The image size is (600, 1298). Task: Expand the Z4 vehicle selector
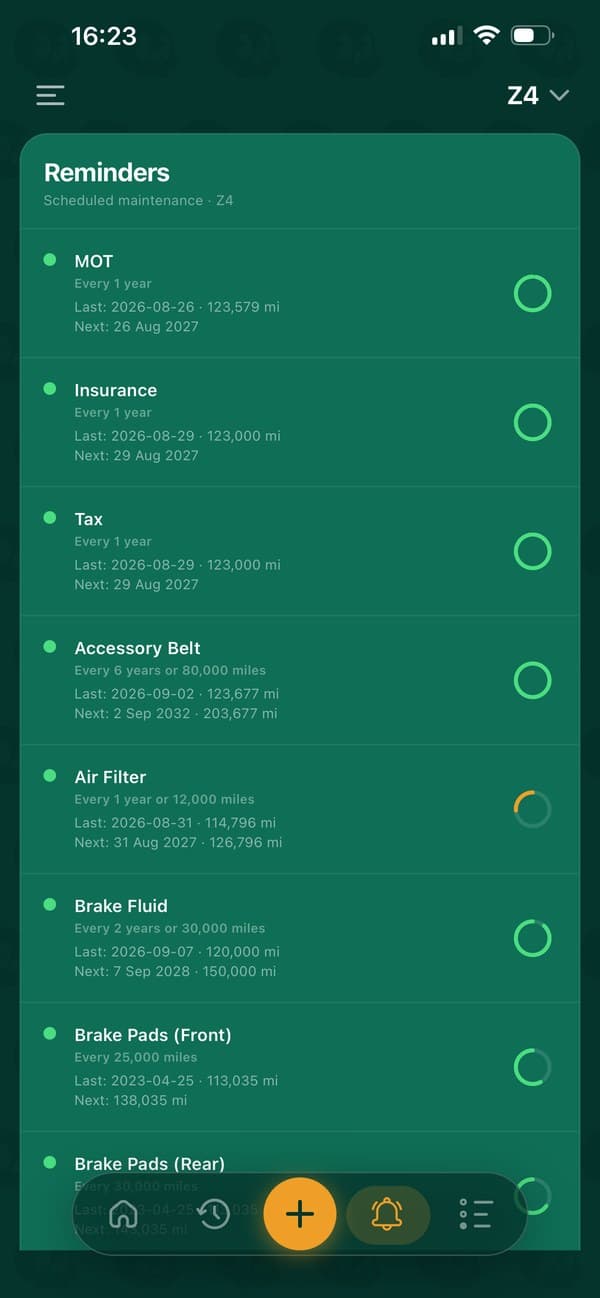(538, 95)
